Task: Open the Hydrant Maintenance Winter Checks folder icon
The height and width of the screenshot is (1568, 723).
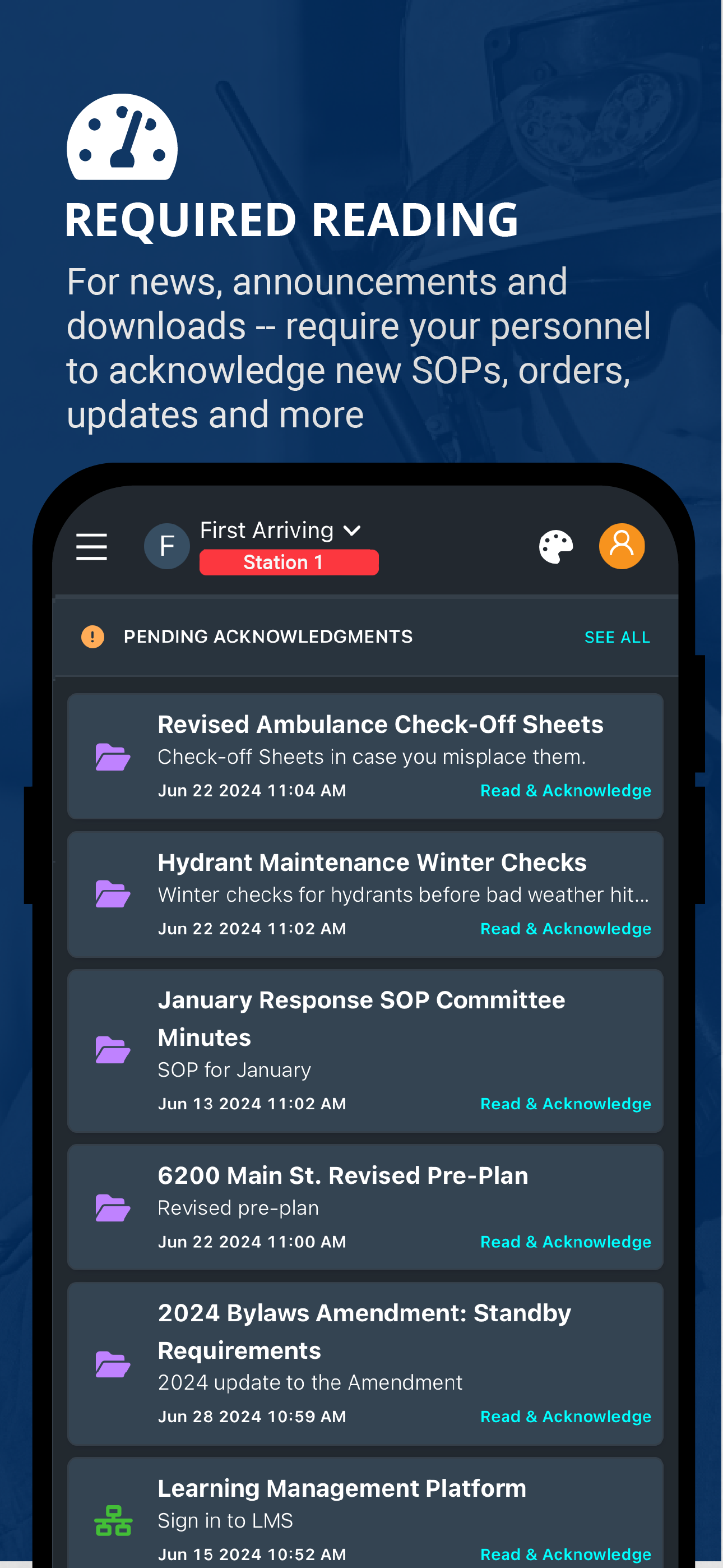Action: [x=112, y=893]
